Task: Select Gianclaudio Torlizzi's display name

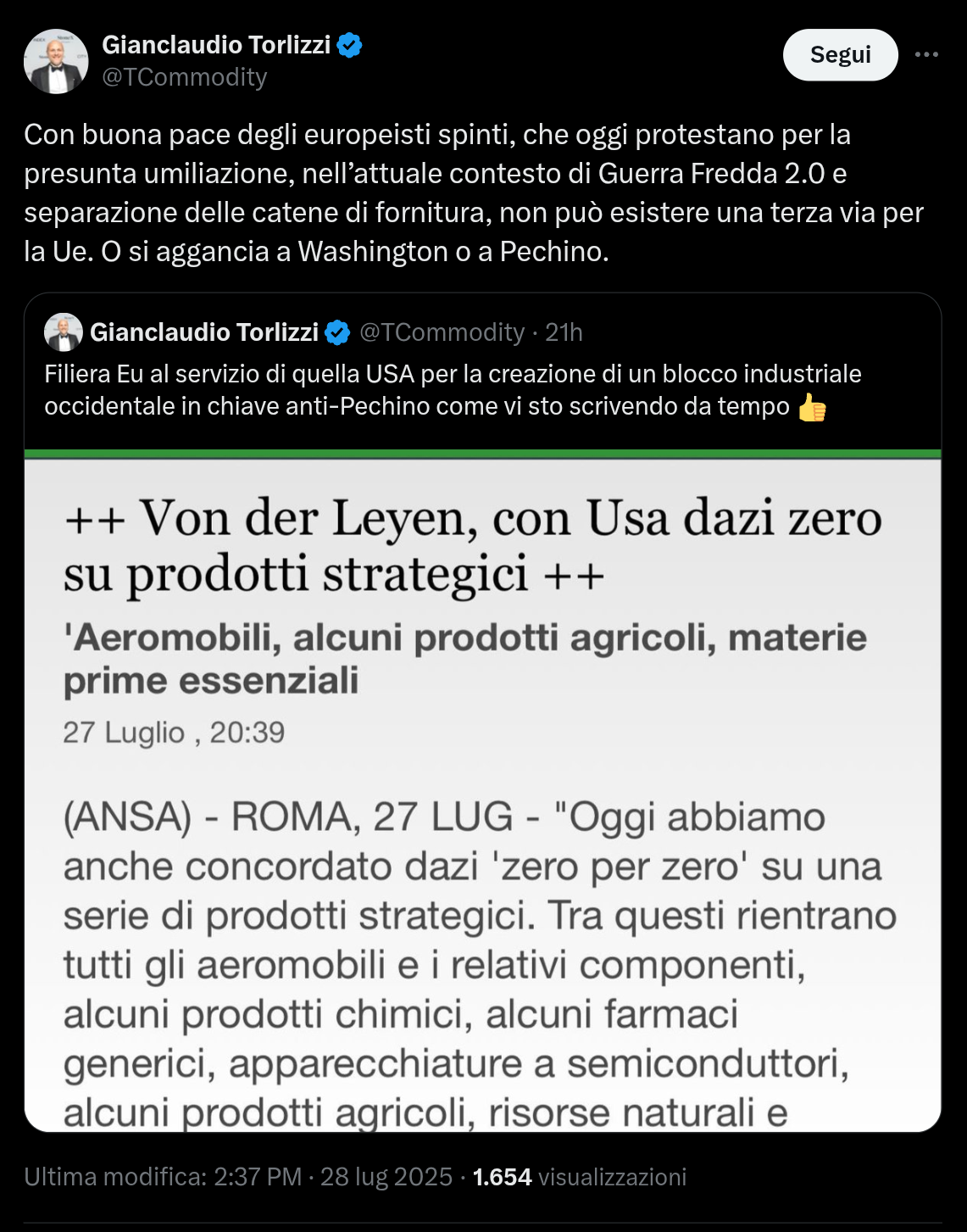Action: coord(216,47)
